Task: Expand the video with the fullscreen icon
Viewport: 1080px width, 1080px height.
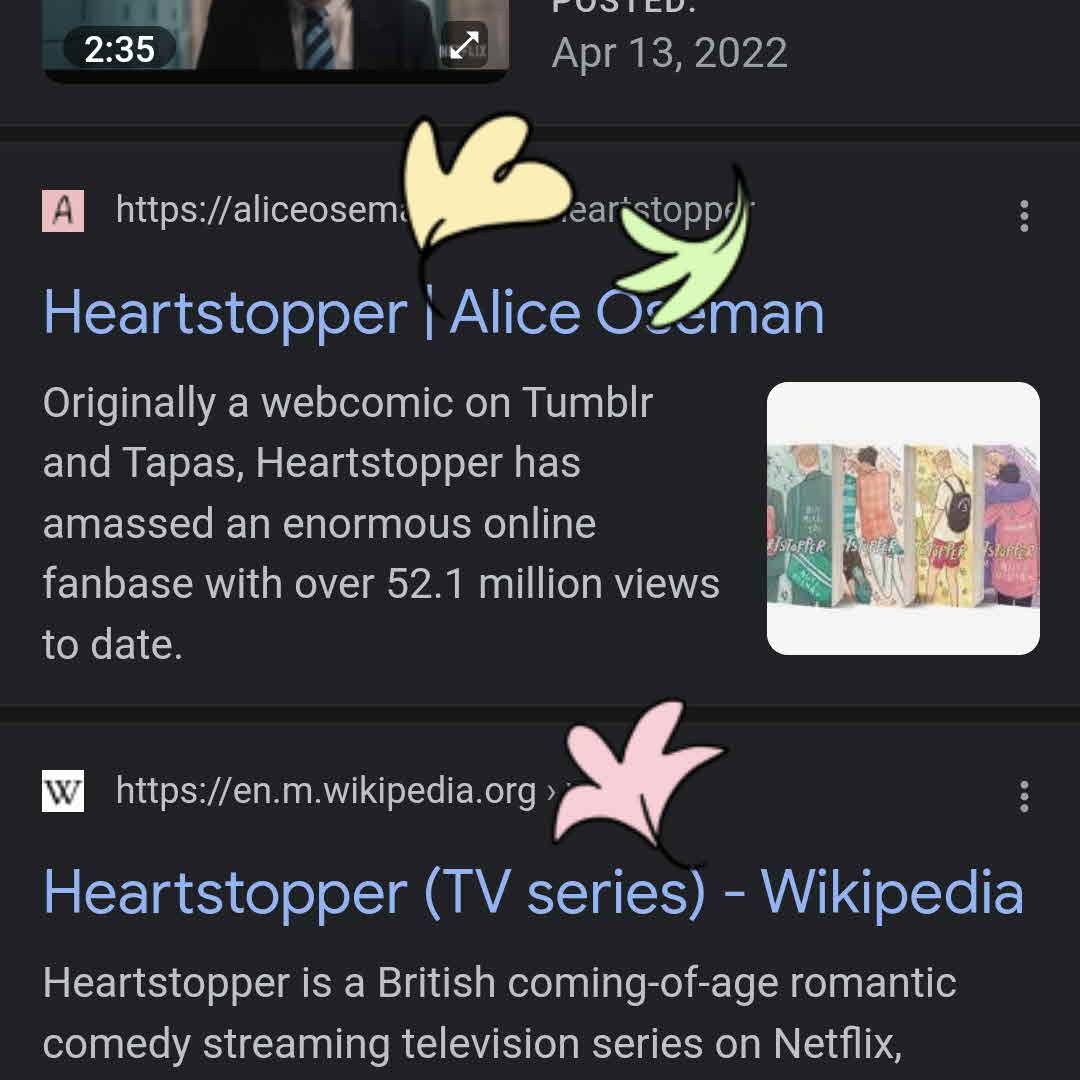Action: point(464,46)
